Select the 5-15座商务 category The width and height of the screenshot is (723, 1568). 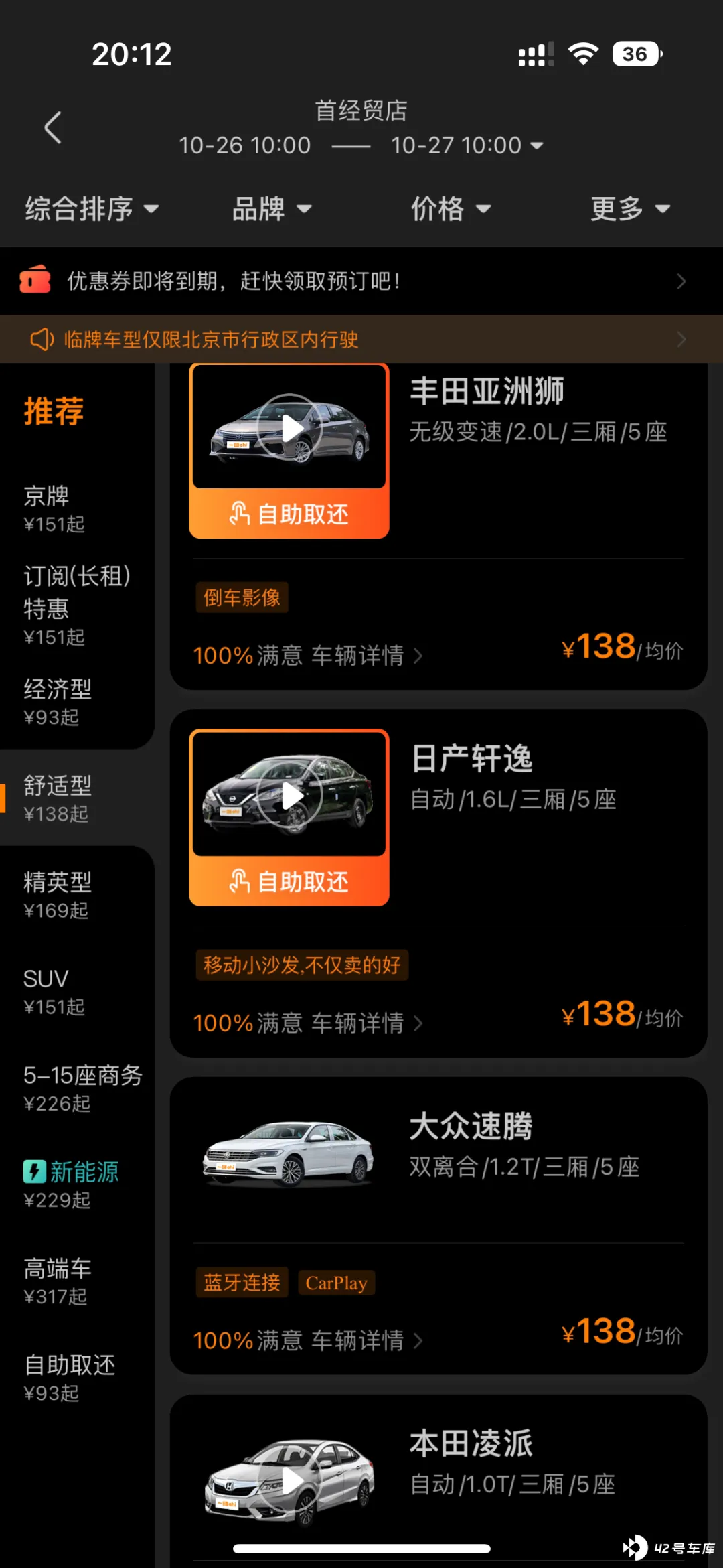[x=82, y=1088]
